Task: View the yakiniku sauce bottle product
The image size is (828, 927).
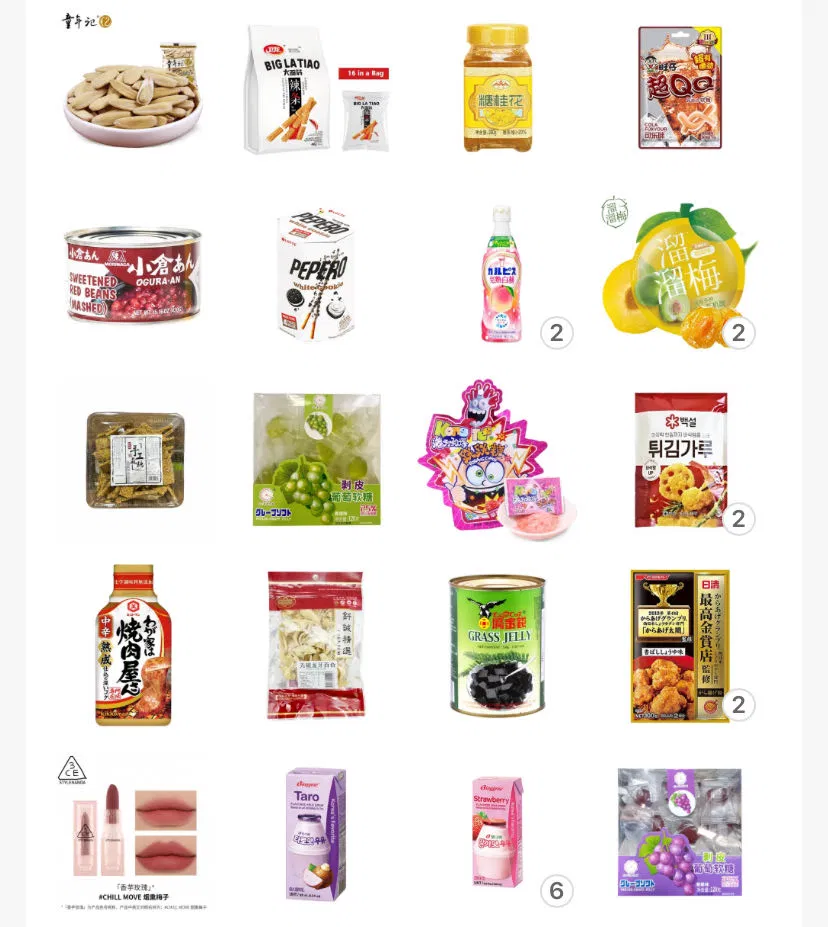Action: 133,645
